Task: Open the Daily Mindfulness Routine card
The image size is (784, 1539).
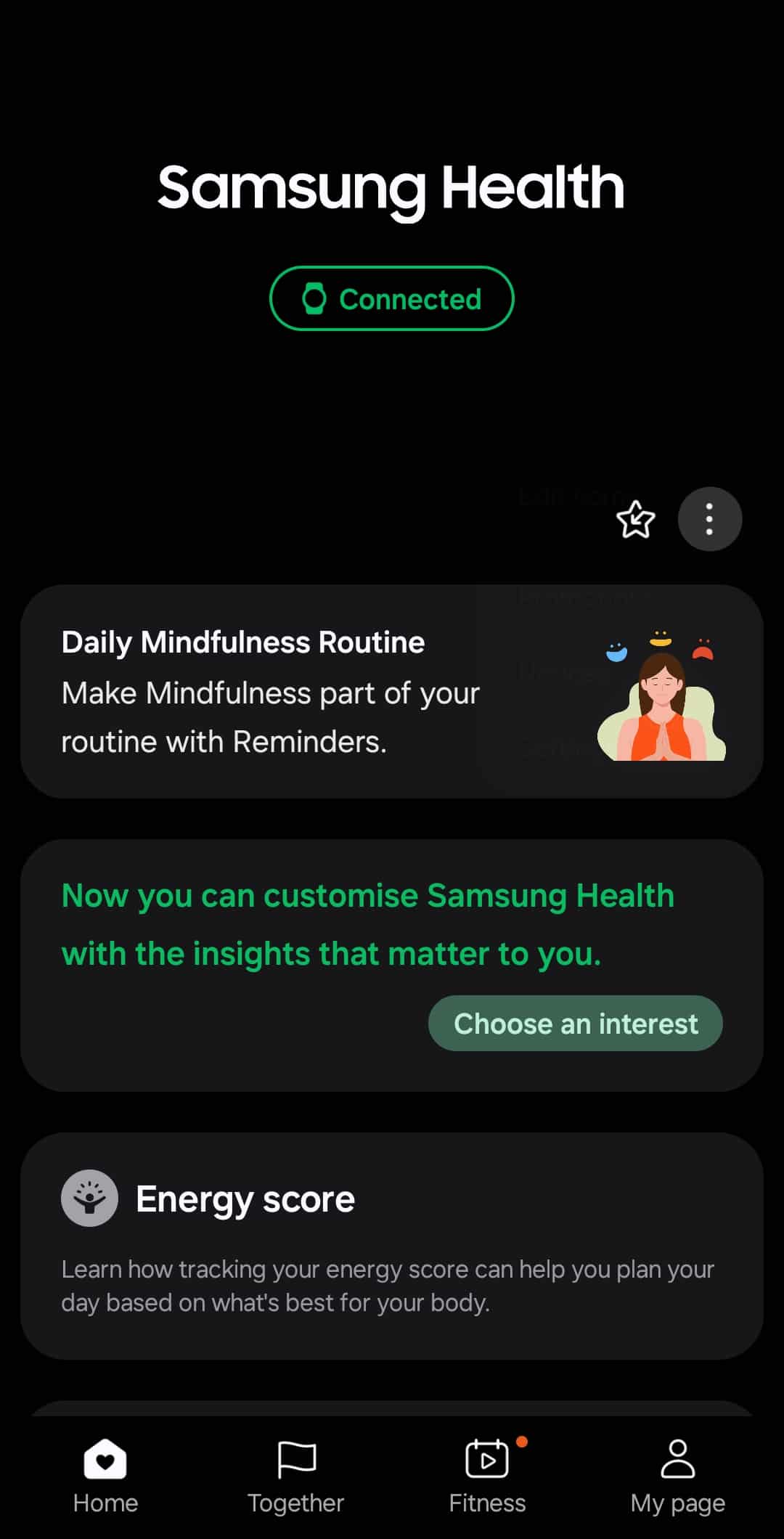Action: (392, 692)
